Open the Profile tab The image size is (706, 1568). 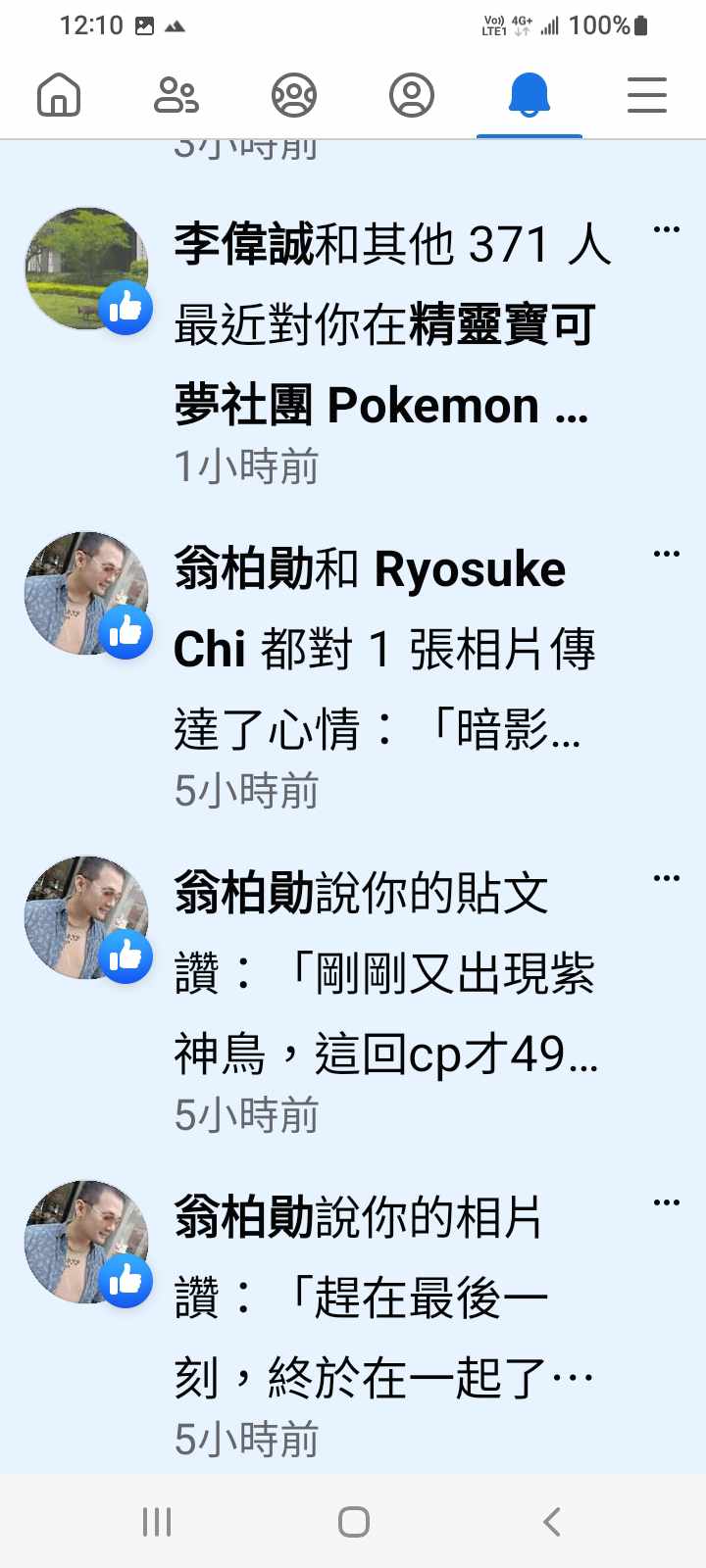coord(412,96)
